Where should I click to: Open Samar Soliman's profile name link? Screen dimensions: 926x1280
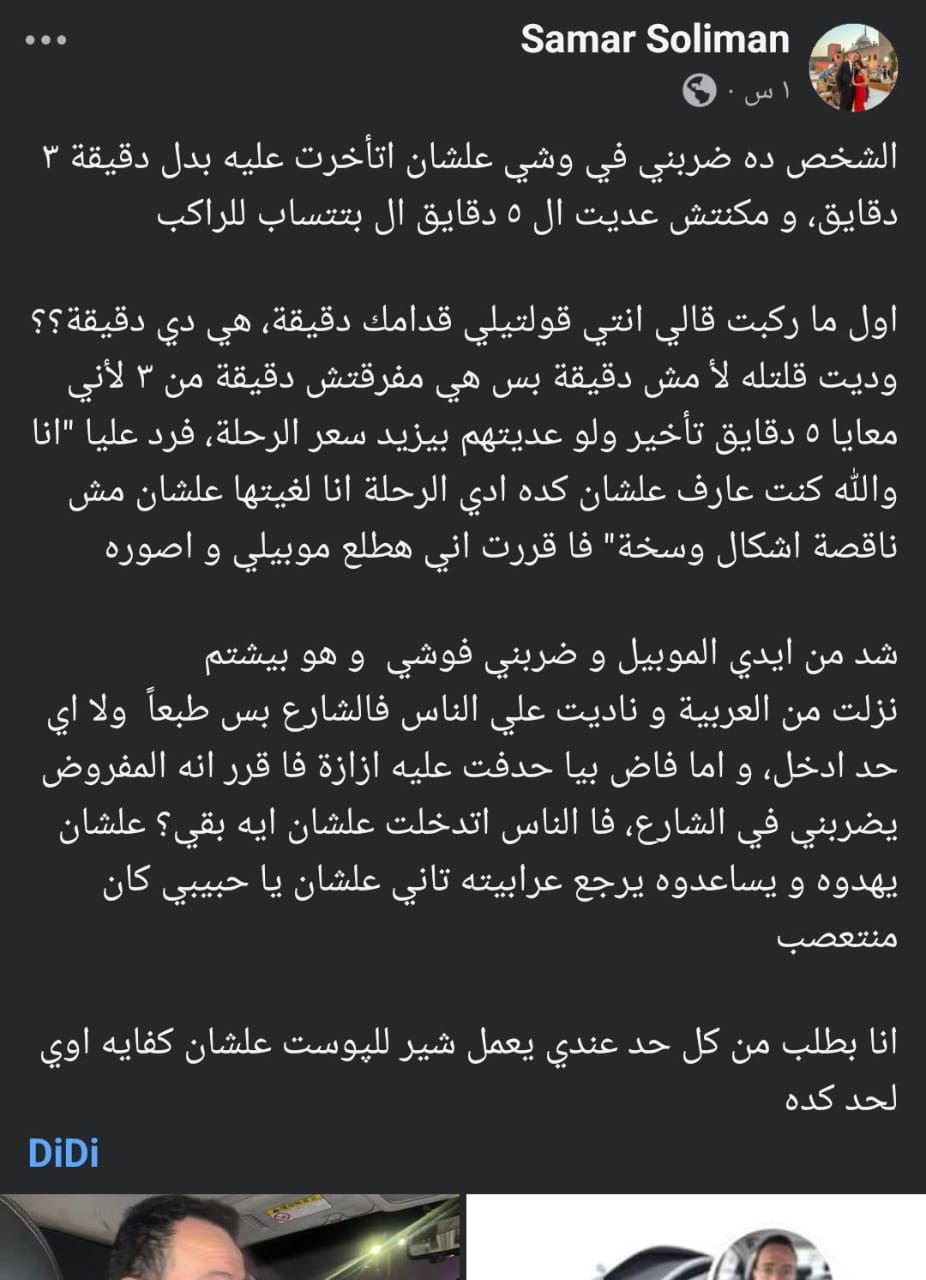[655, 40]
